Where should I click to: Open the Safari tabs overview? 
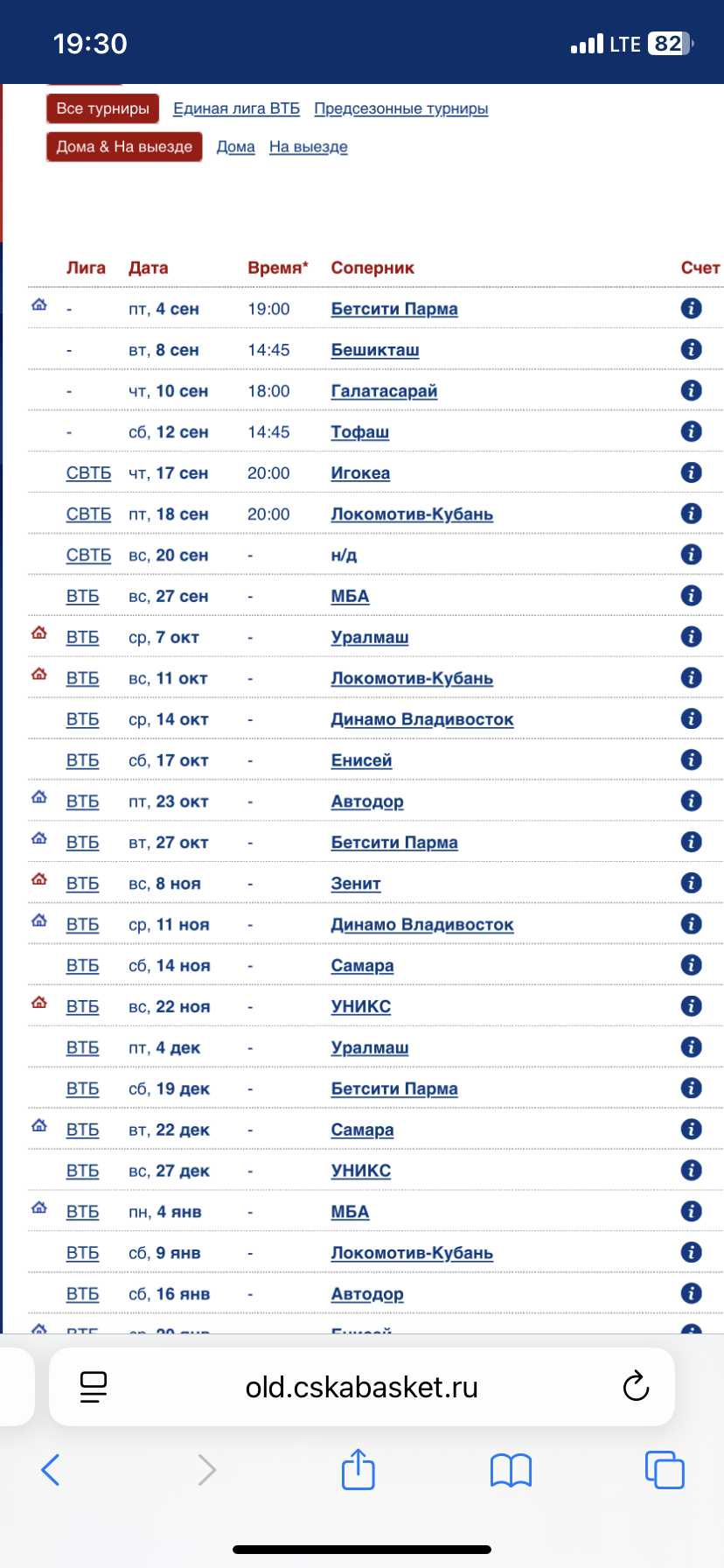pos(665,1470)
